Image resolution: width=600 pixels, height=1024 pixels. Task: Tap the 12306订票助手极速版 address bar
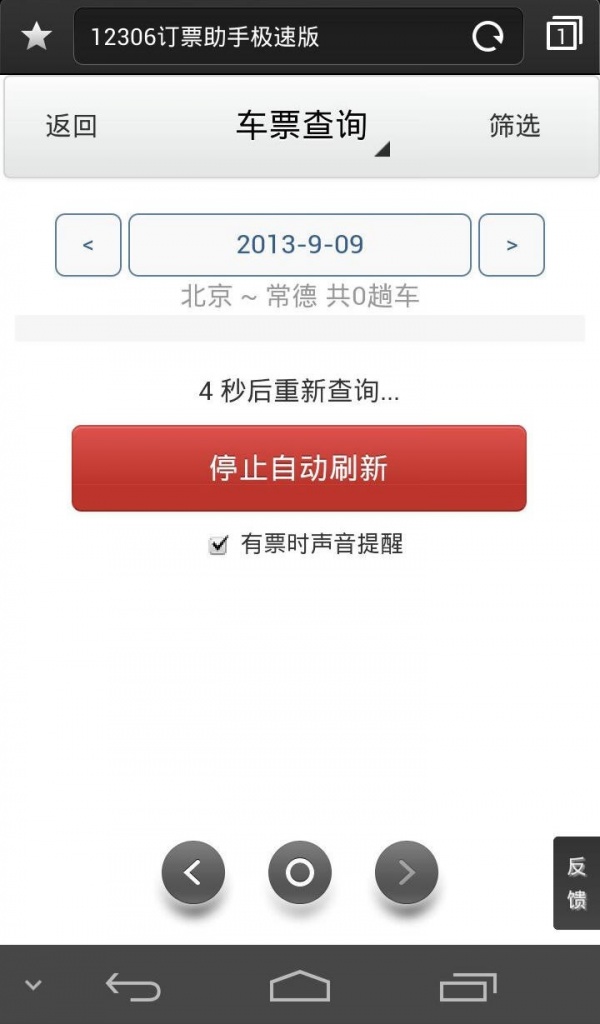point(270,37)
